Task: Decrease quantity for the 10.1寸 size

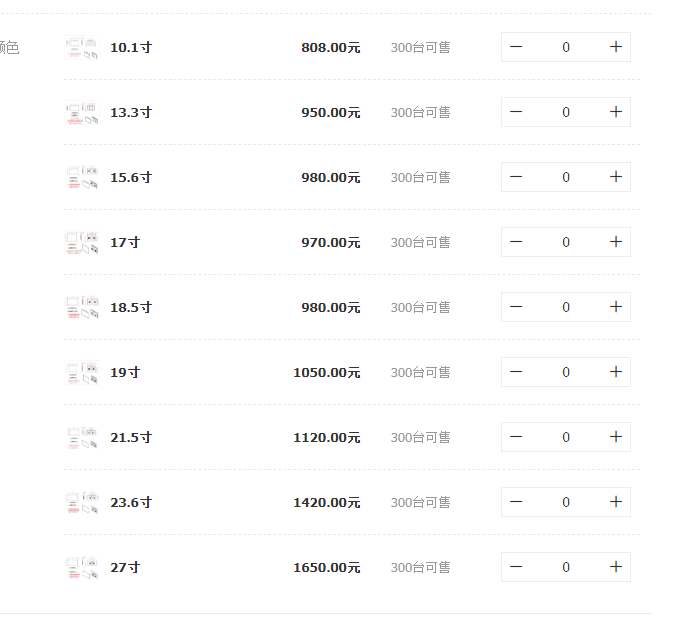Action: (516, 47)
